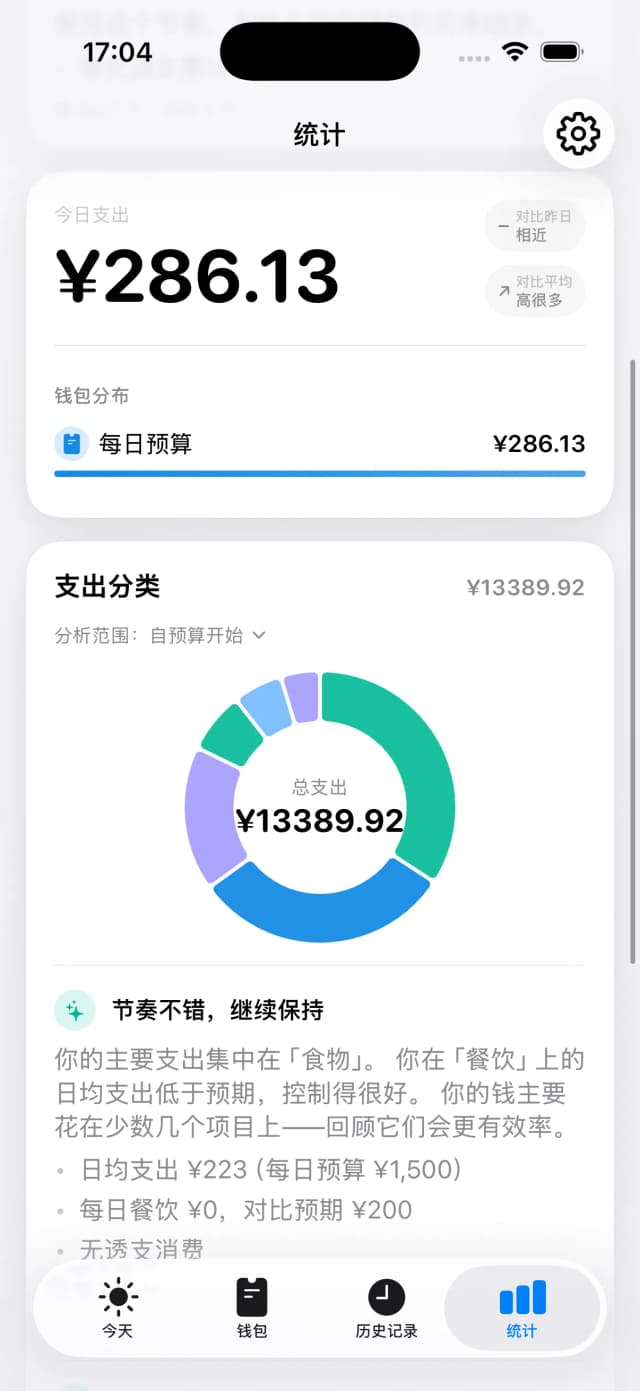
Task: Tap the 对比昨日 chip
Action: [535, 226]
